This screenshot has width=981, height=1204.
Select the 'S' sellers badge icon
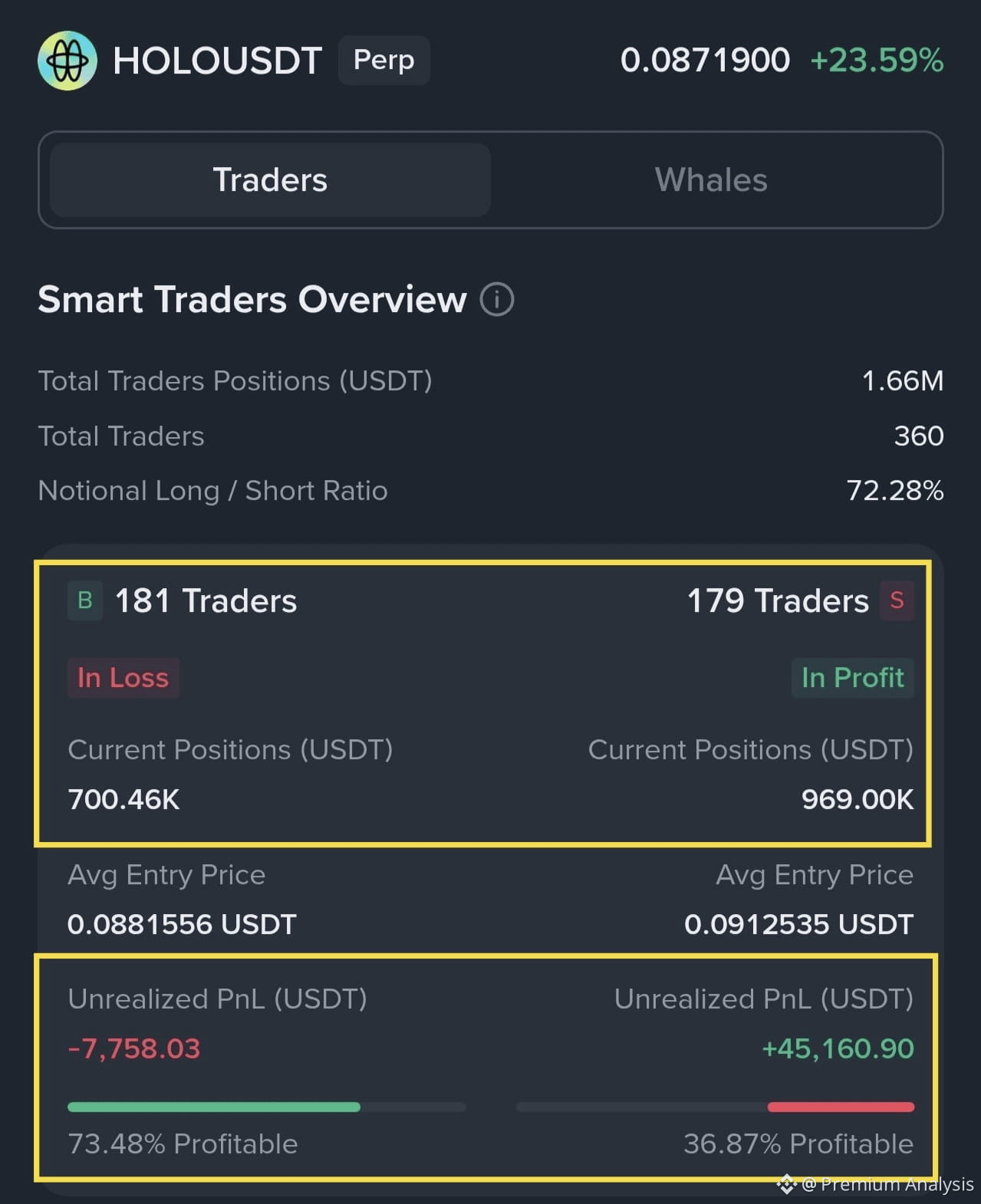(x=897, y=600)
